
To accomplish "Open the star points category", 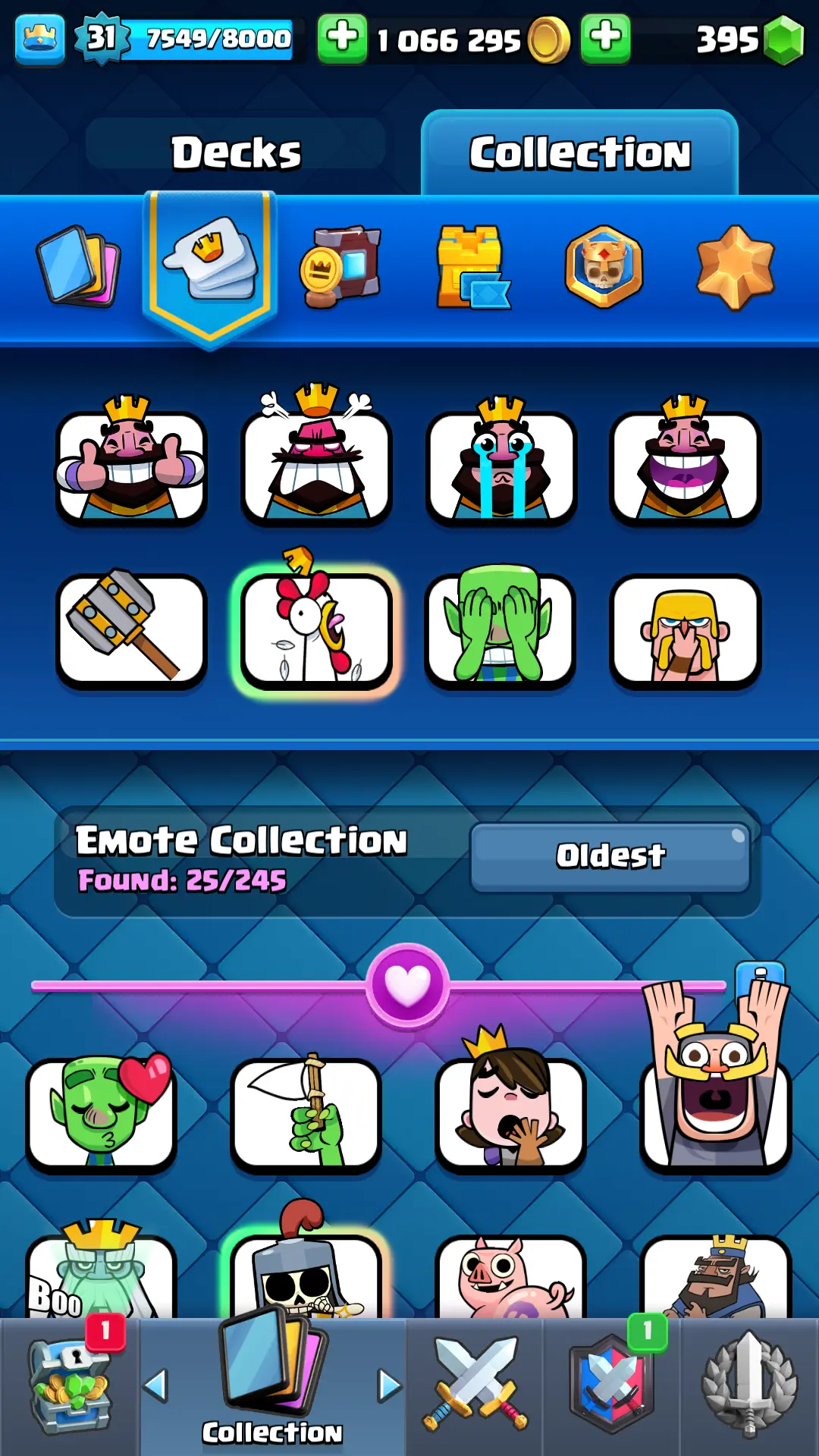I will tap(735, 267).
